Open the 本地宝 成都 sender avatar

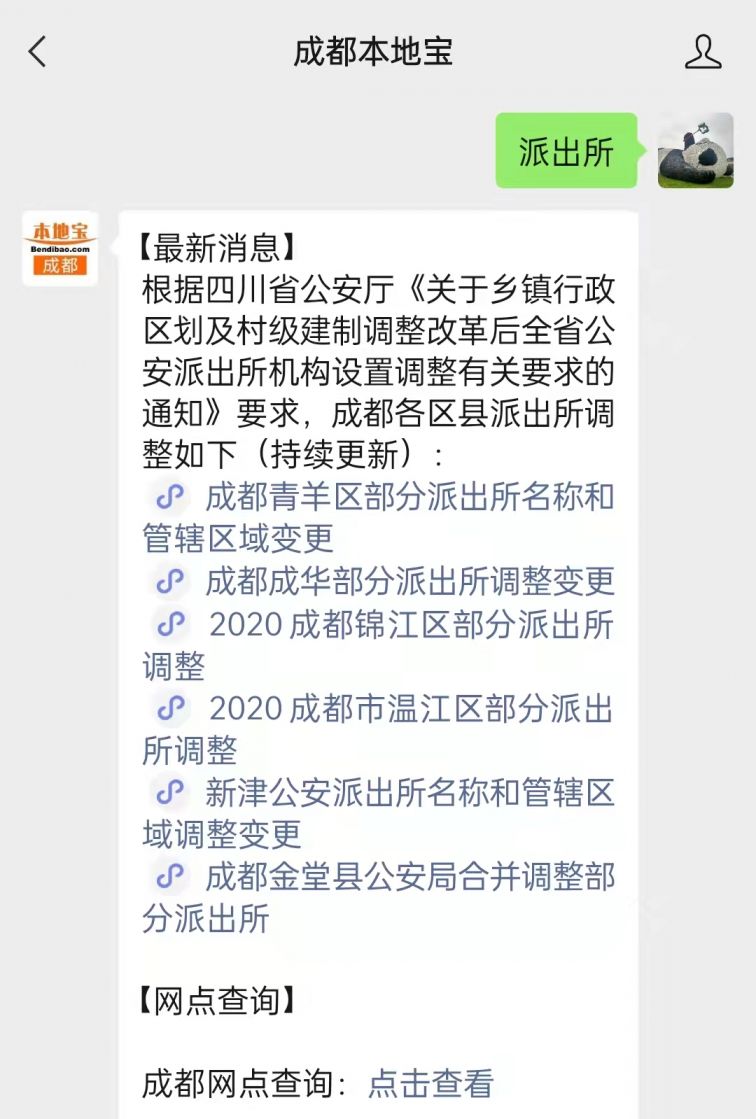60,249
